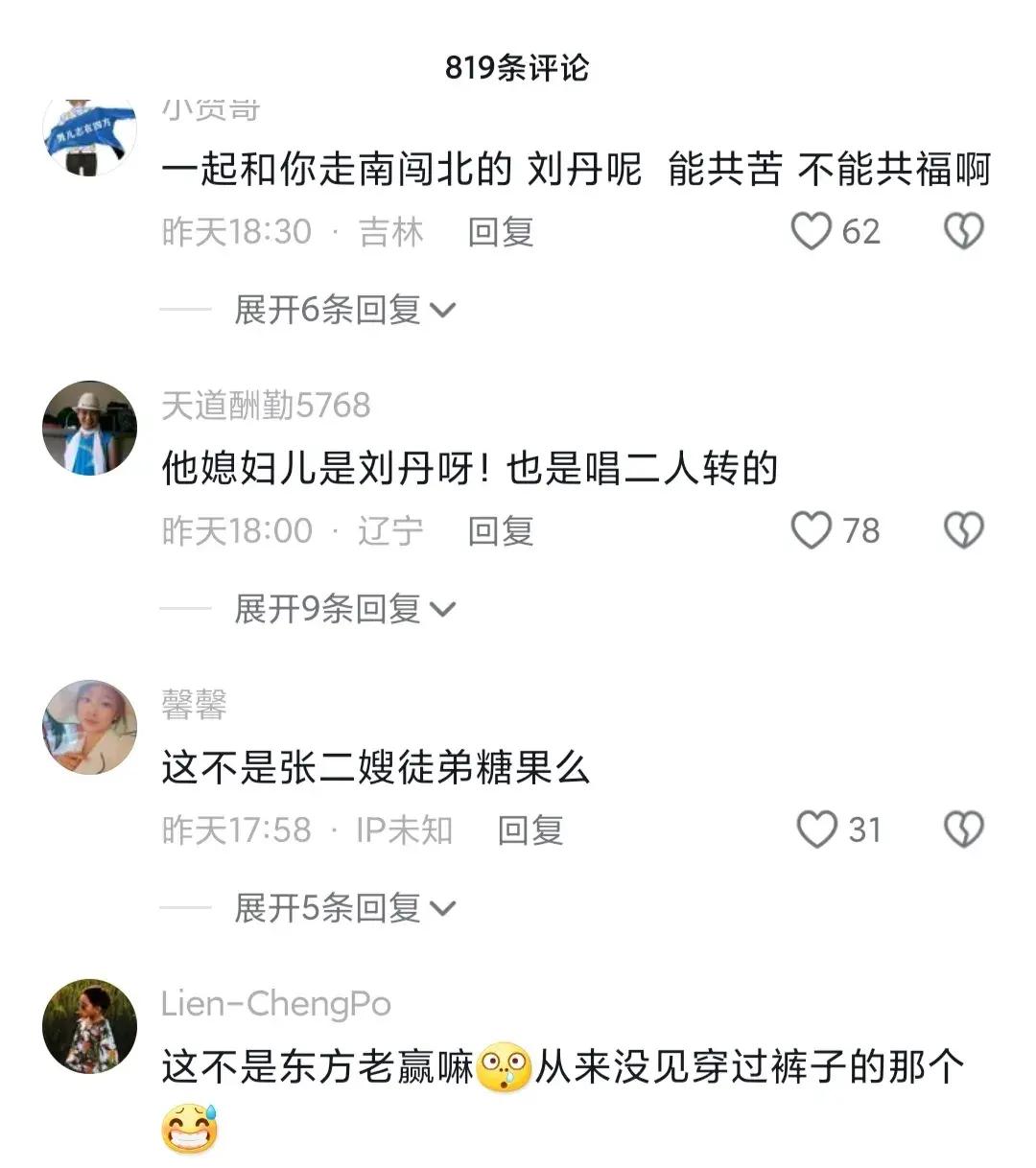Open 天道酬勤5768's profile avatar
Image resolution: width=1036 pixels, height=1168 pixels.
point(90,428)
